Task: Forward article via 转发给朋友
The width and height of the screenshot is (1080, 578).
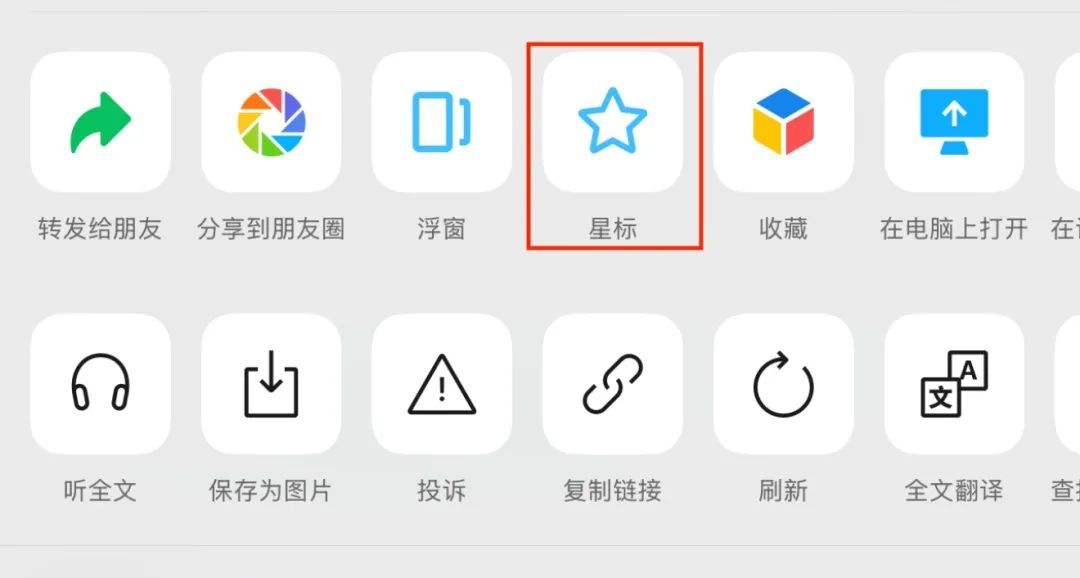Action: pyautogui.click(x=100, y=122)
